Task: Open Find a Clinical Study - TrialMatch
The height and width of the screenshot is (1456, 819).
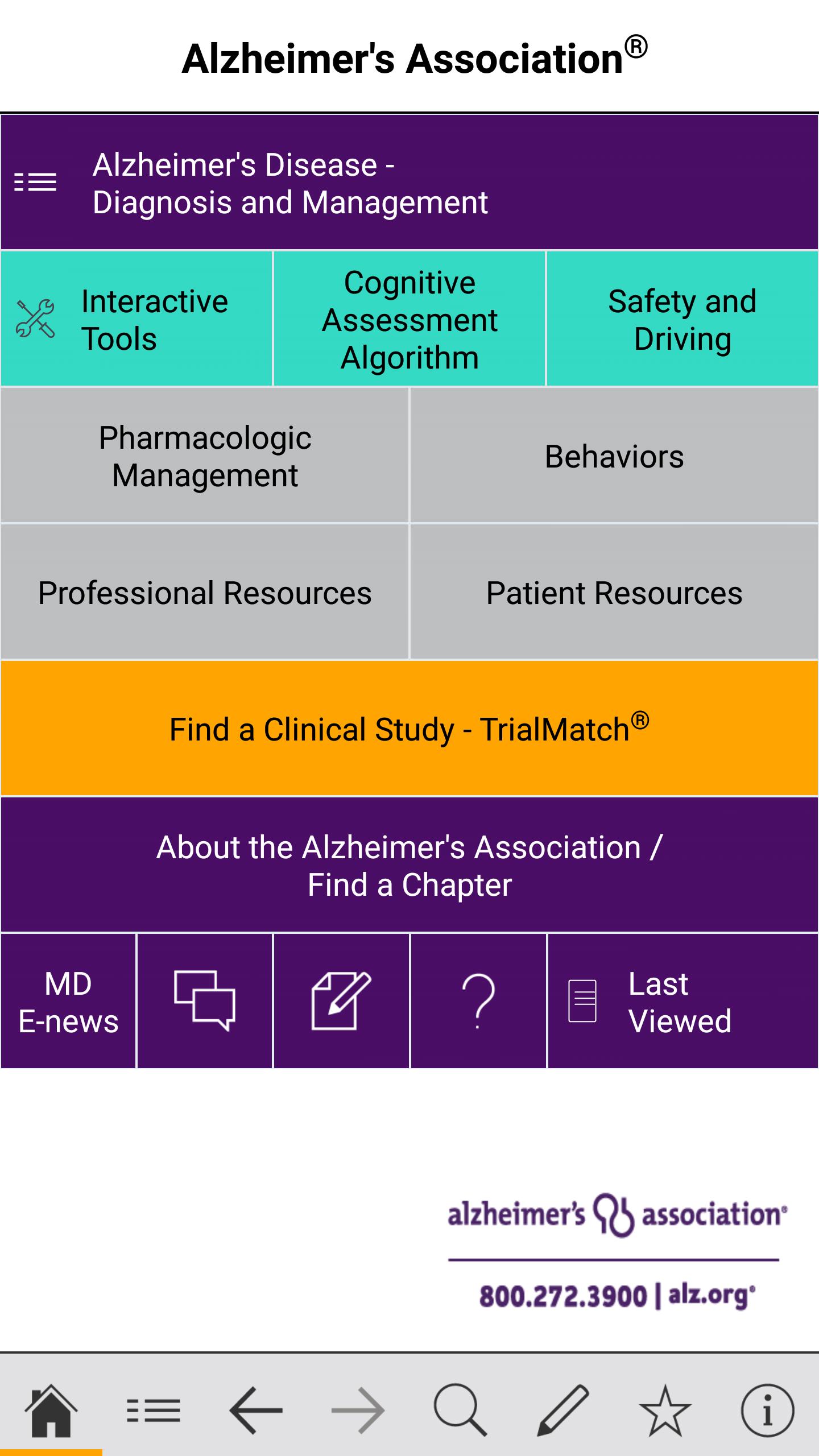Action: tap(409, 733)
